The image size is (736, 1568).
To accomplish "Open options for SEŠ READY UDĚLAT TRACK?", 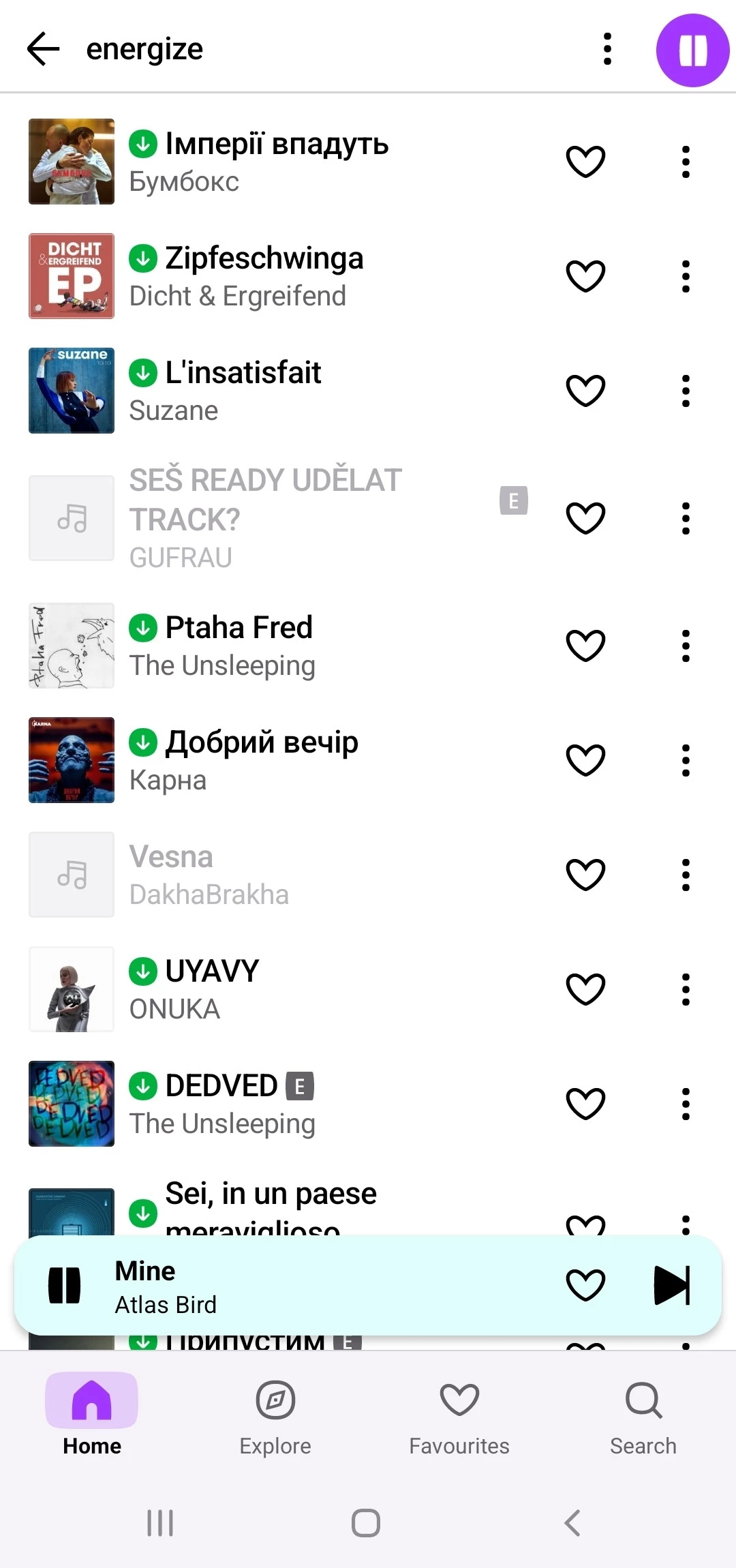I will pos(686,518).
